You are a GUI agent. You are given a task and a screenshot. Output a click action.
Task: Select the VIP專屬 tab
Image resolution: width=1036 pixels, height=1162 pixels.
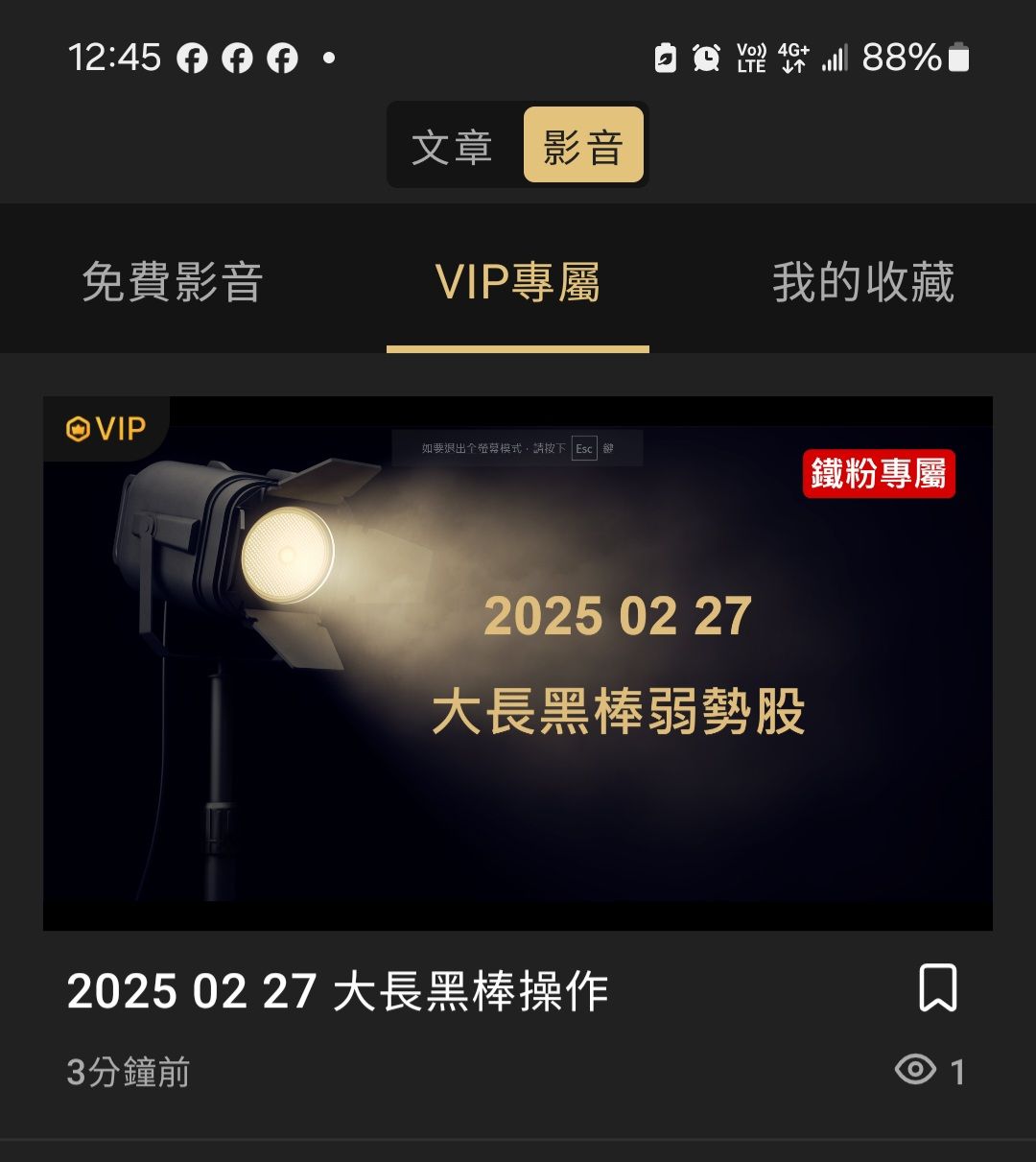518,281
